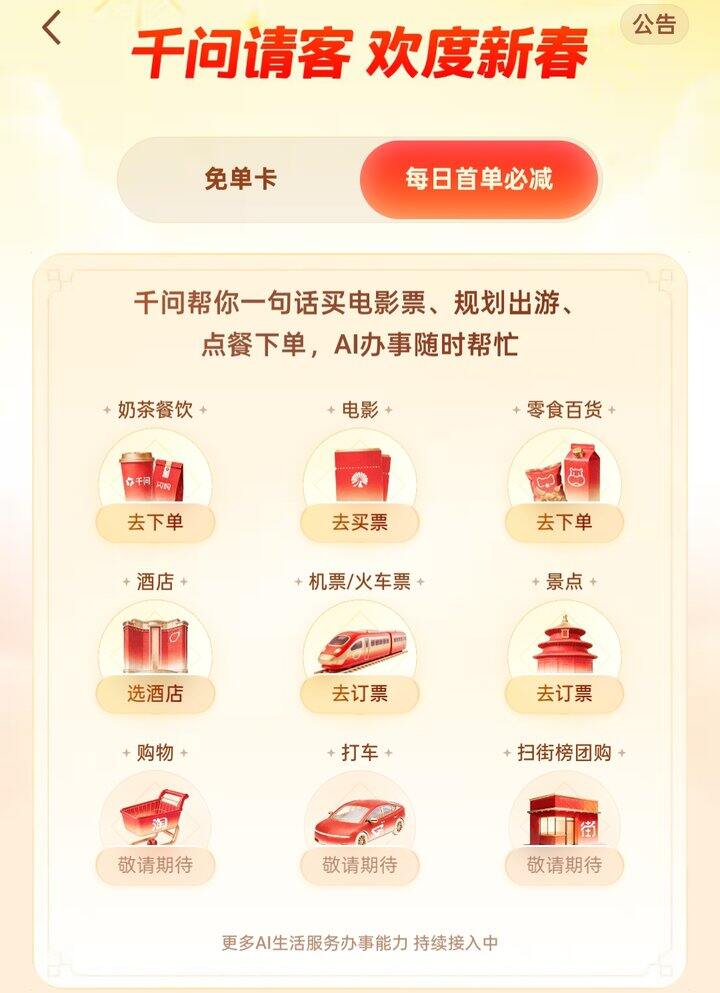Tap 选酒店 under 酒店
The width and height of the screenshot is (720, 993).
[x=155, y=694]
